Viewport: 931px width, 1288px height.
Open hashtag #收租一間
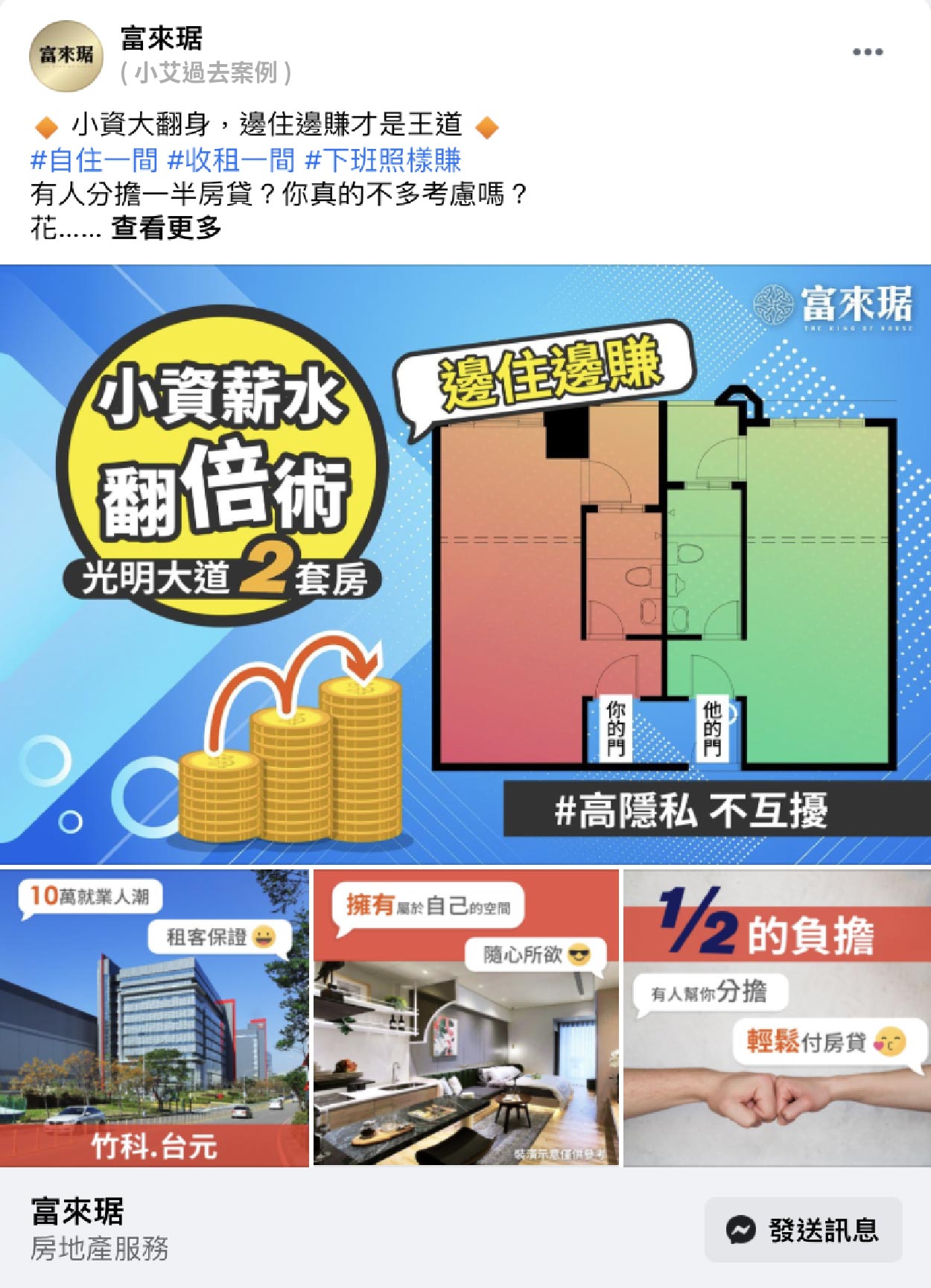[231, 160]
